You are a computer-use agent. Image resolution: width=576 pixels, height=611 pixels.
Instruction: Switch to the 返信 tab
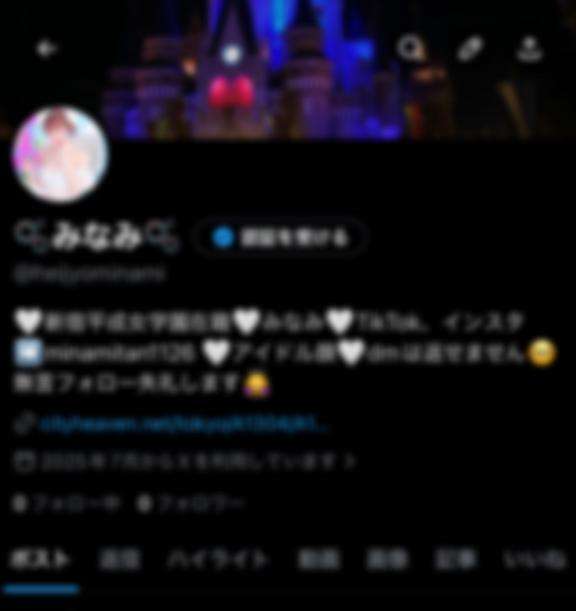(x=119, y=560)
